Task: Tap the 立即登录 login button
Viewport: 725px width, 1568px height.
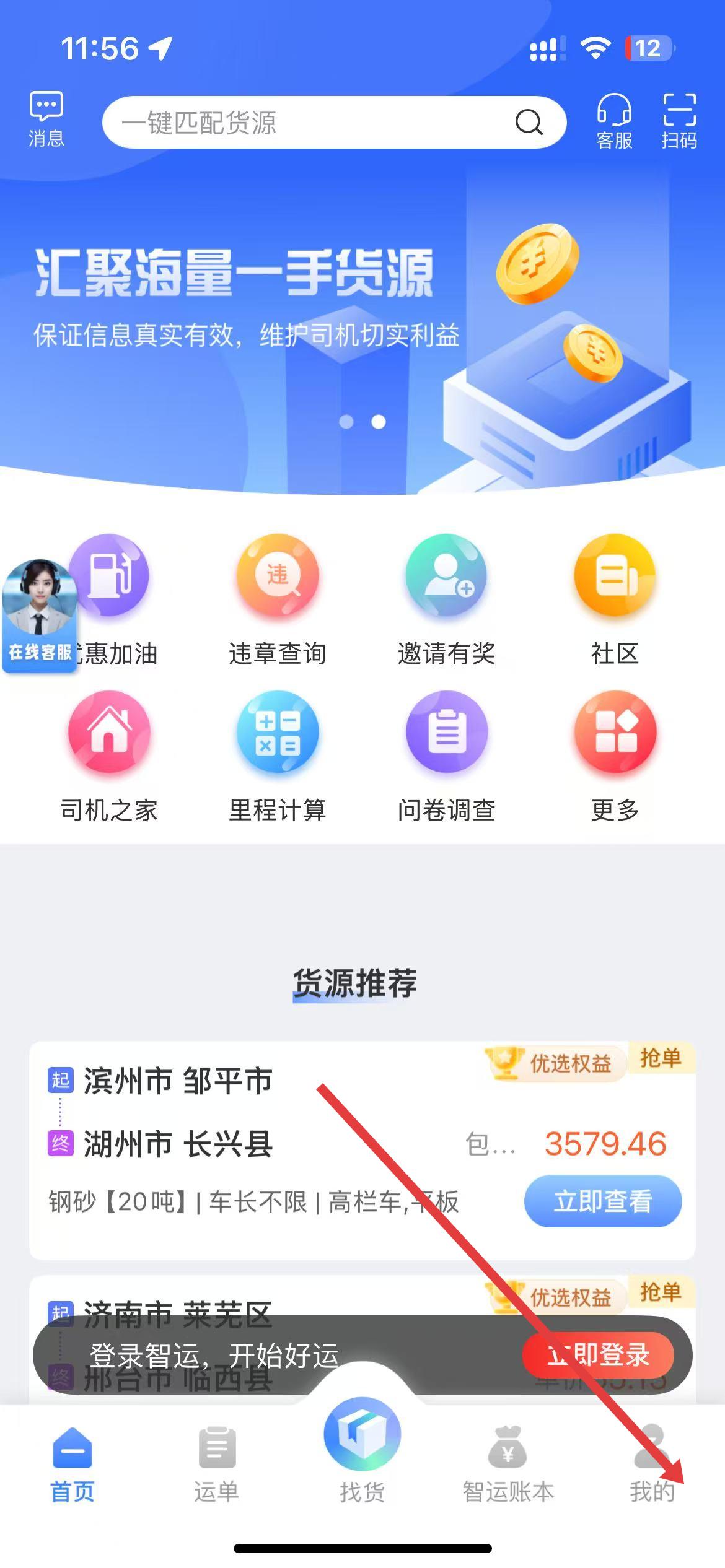Action: (x=598, y=1355)
